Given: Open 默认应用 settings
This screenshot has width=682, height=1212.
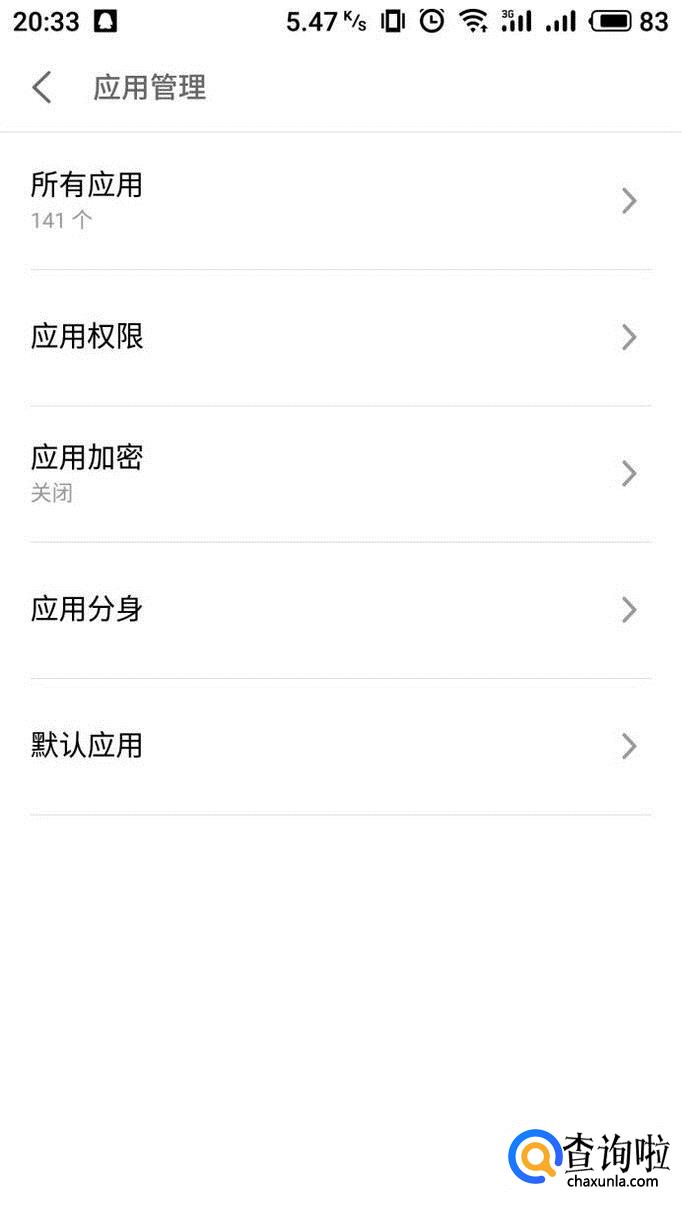Looking at the screenshot, I should pos(340,745).
